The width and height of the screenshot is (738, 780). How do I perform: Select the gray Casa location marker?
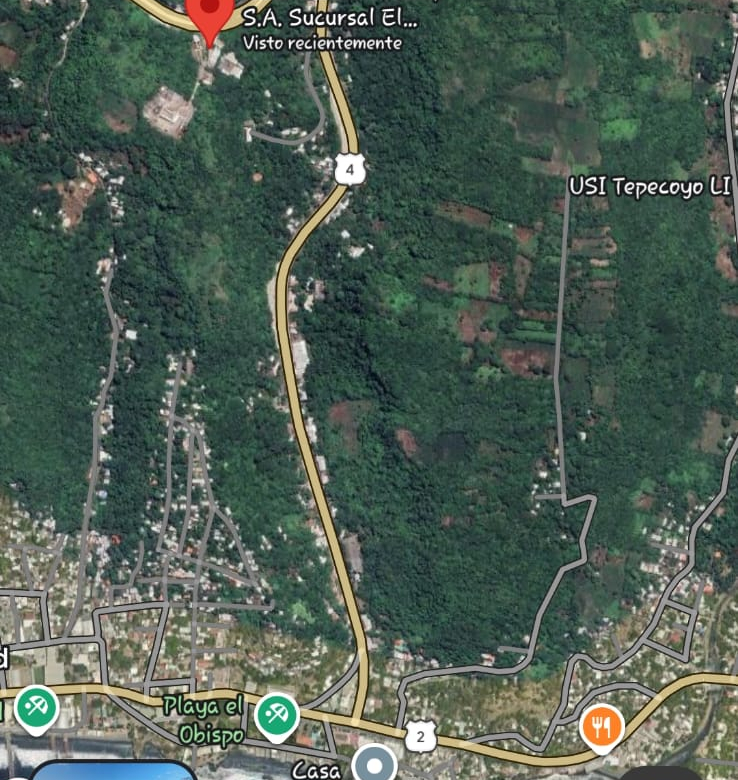coord(374,762)
